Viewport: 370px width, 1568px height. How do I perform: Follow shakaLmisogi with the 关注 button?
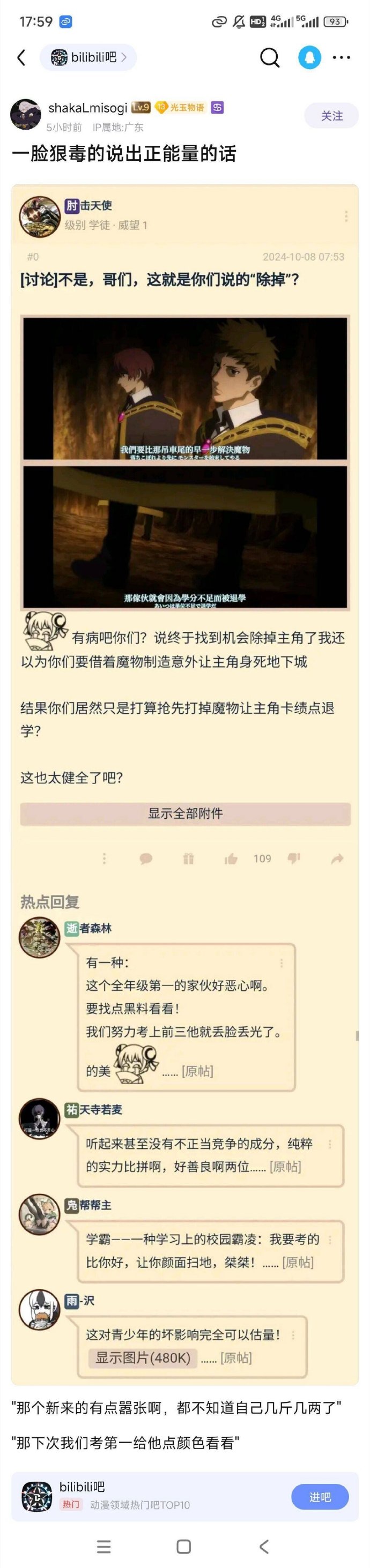(x=332, y=116)
